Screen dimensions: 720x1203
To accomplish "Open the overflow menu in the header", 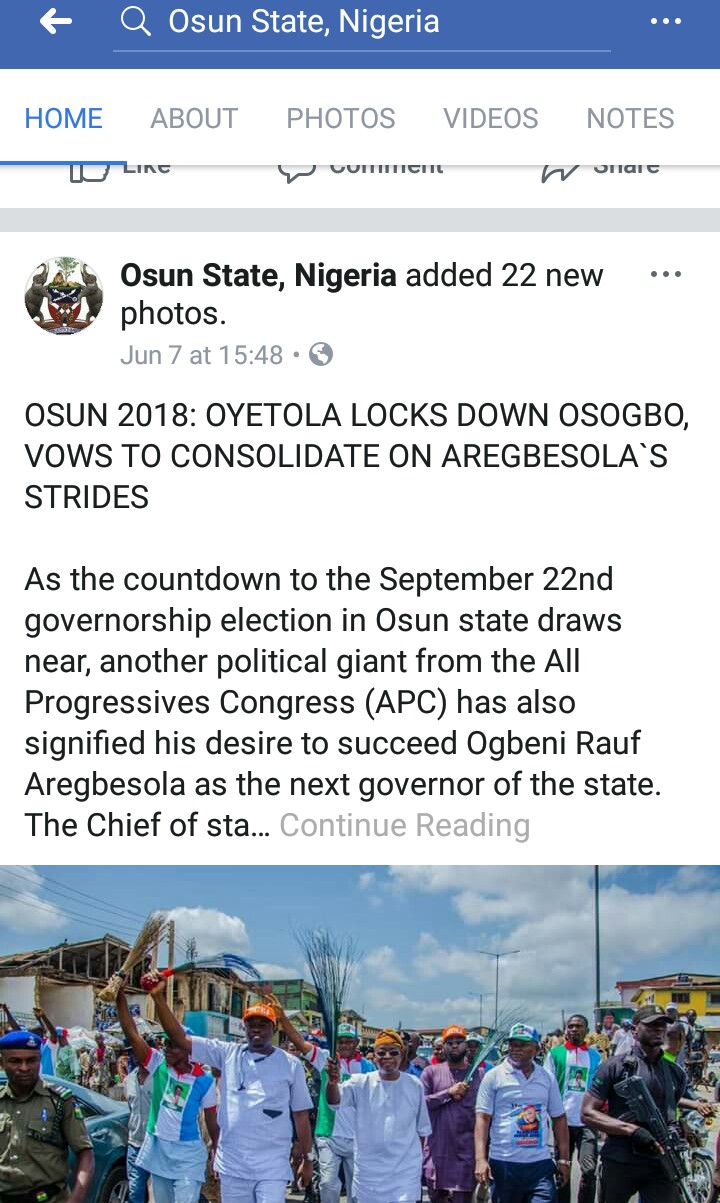I will [665, 22].
